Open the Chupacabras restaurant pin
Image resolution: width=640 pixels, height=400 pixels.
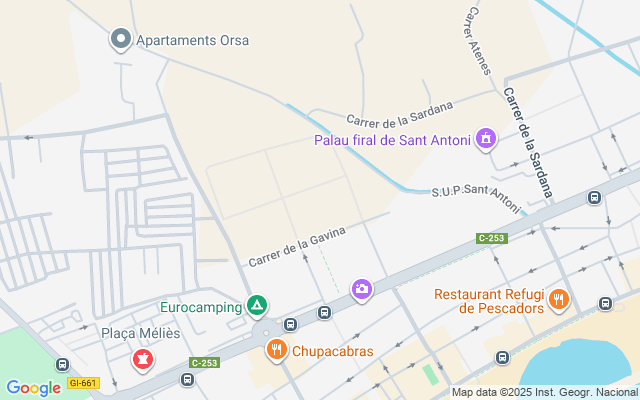click(x=275, y=350)
